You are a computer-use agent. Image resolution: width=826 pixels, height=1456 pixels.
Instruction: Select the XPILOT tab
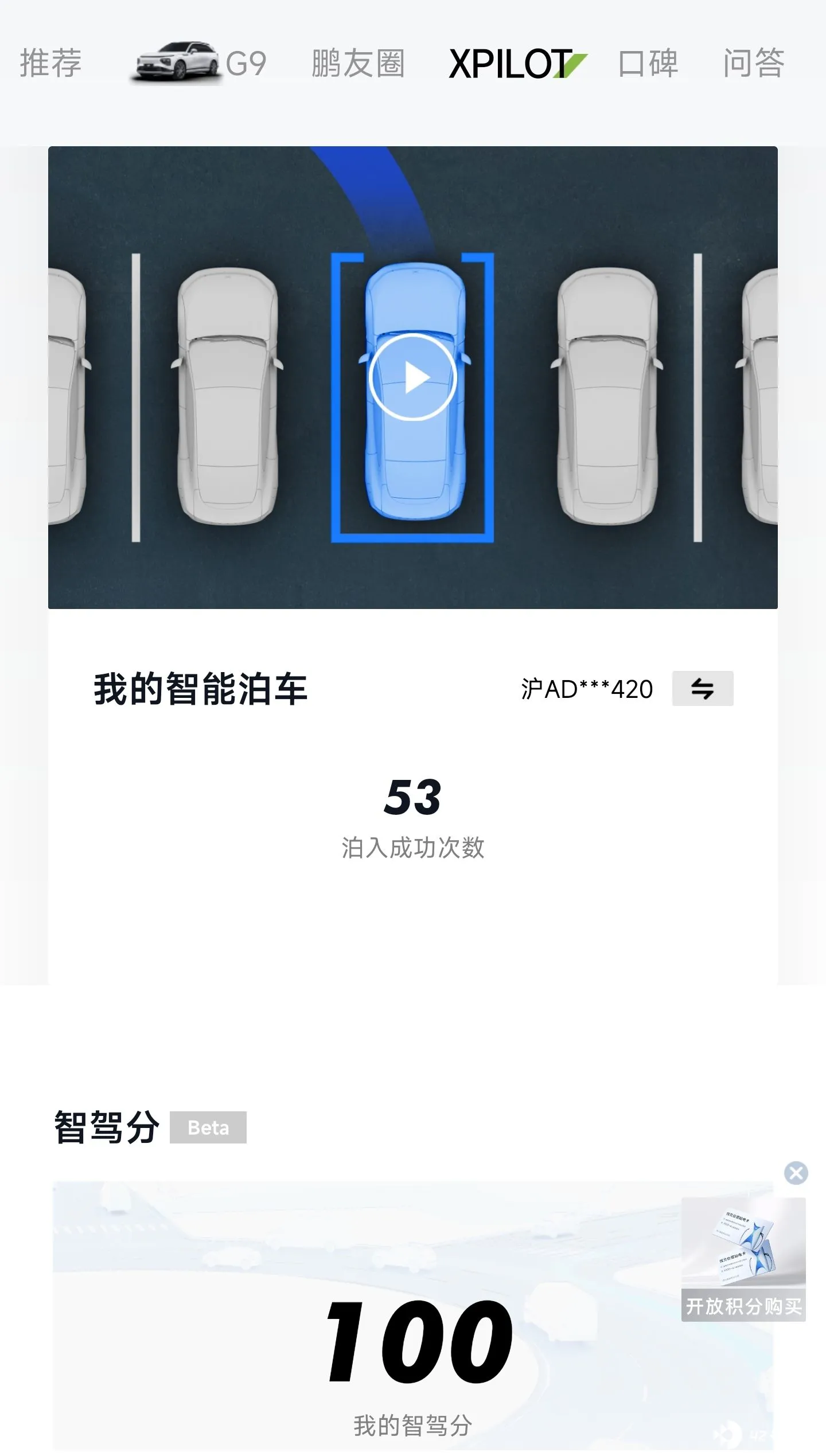516,63
